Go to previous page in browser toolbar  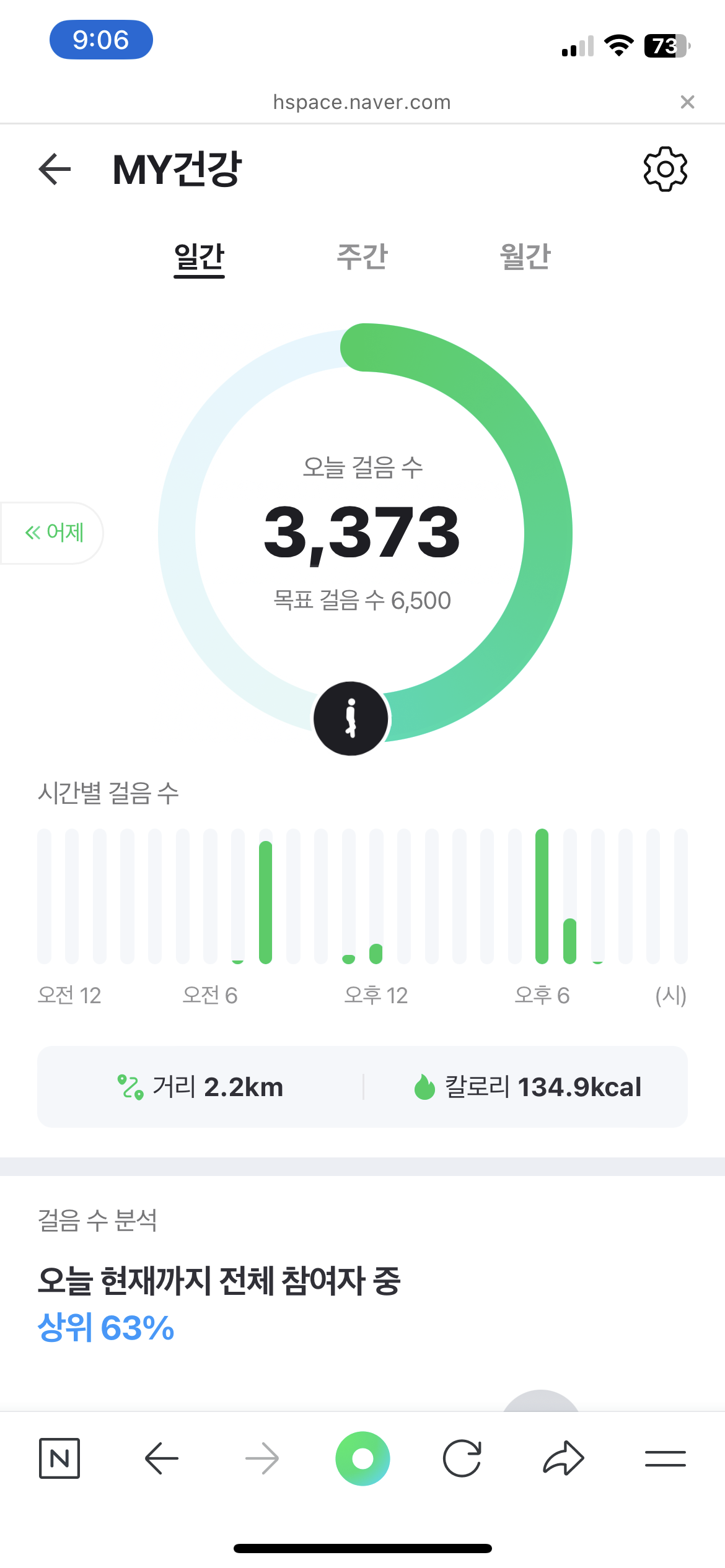pos(161,1458)
